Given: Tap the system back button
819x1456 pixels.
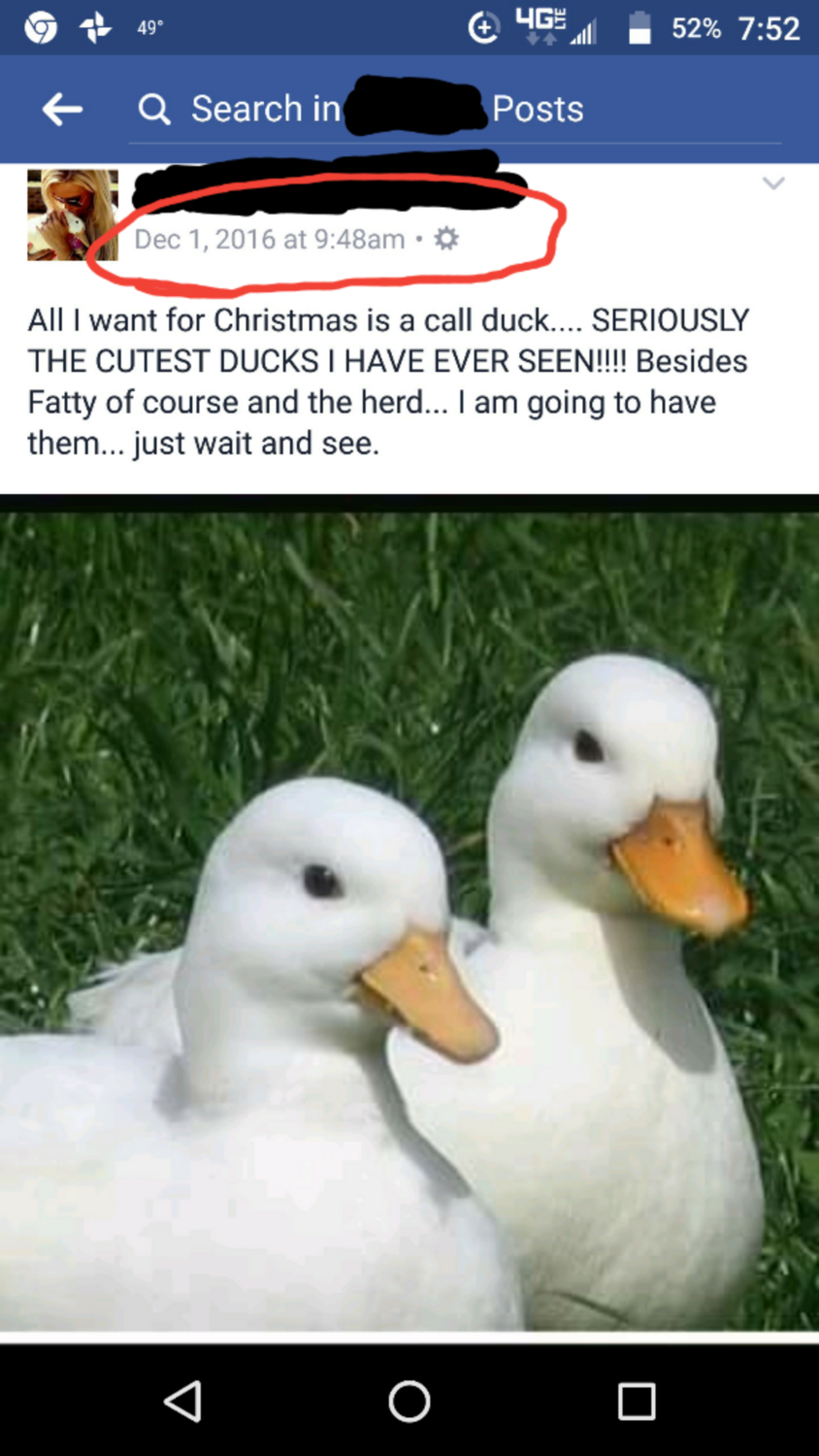Looking at the screenshot, I should tap(182, 1401).
